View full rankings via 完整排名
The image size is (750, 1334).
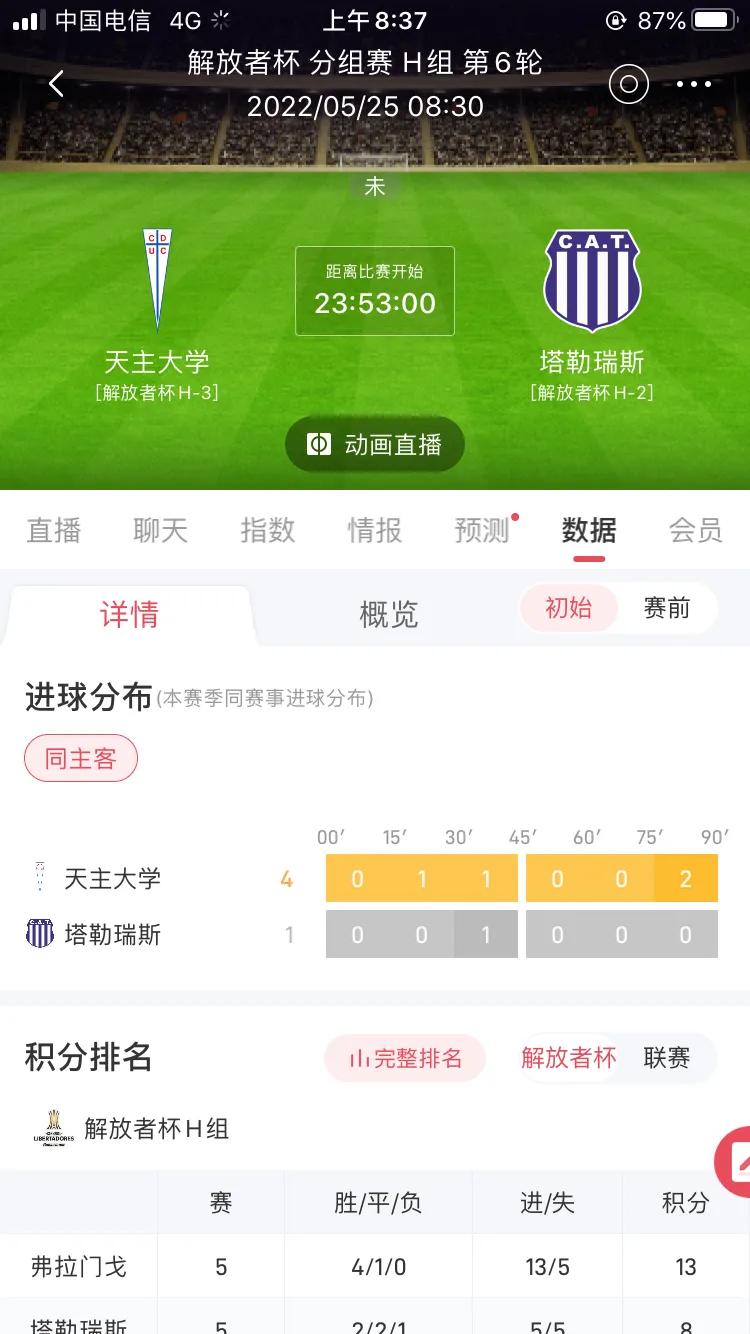pos(405,1057)
